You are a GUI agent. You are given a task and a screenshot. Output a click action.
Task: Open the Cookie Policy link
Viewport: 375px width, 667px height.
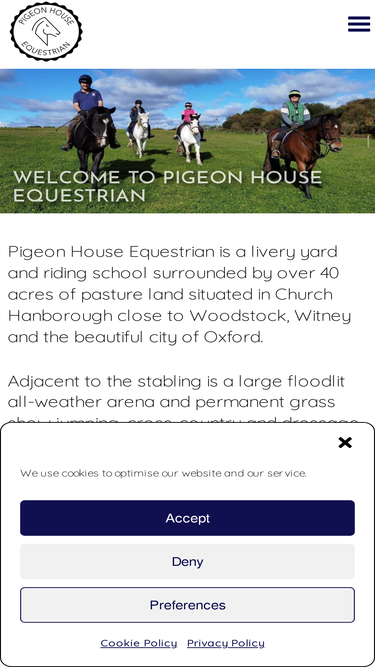pyautogui.click(x=139, y=643)
